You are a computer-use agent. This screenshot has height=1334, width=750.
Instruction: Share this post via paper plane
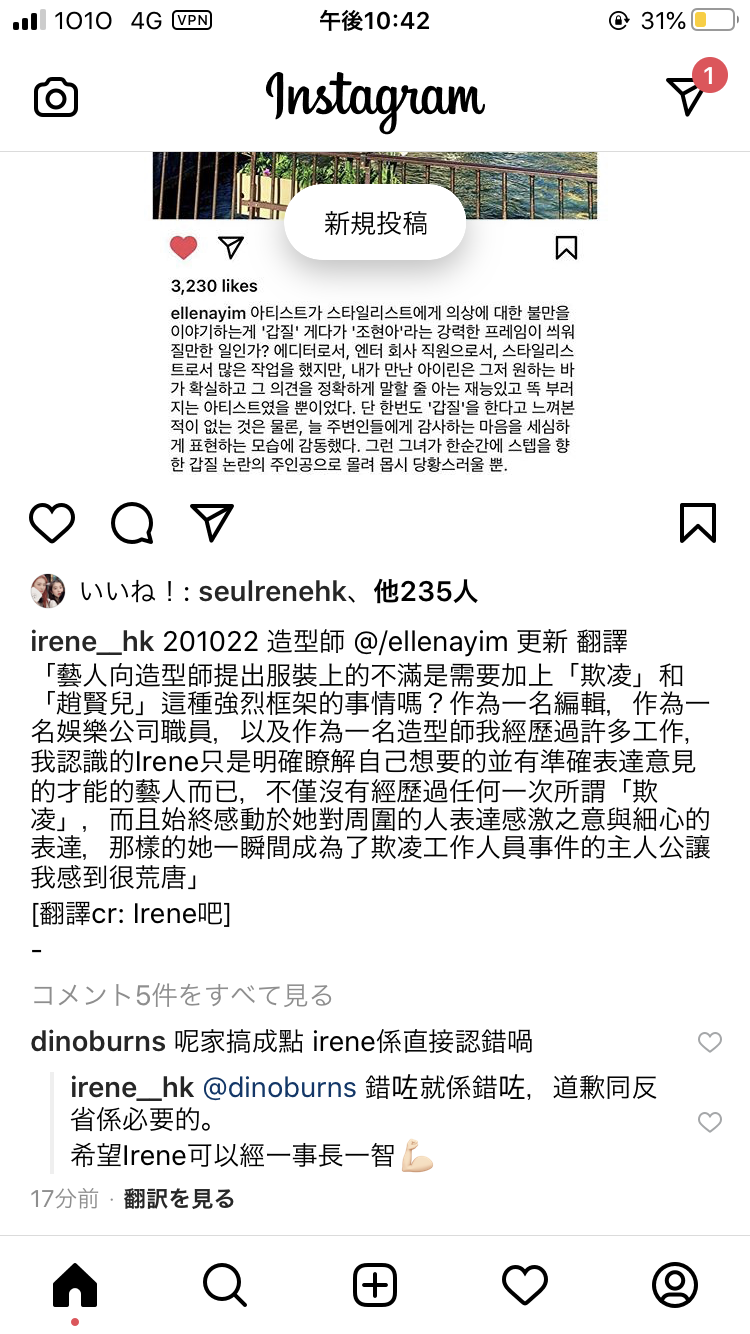pyautogui.click(x=211, y=522)
